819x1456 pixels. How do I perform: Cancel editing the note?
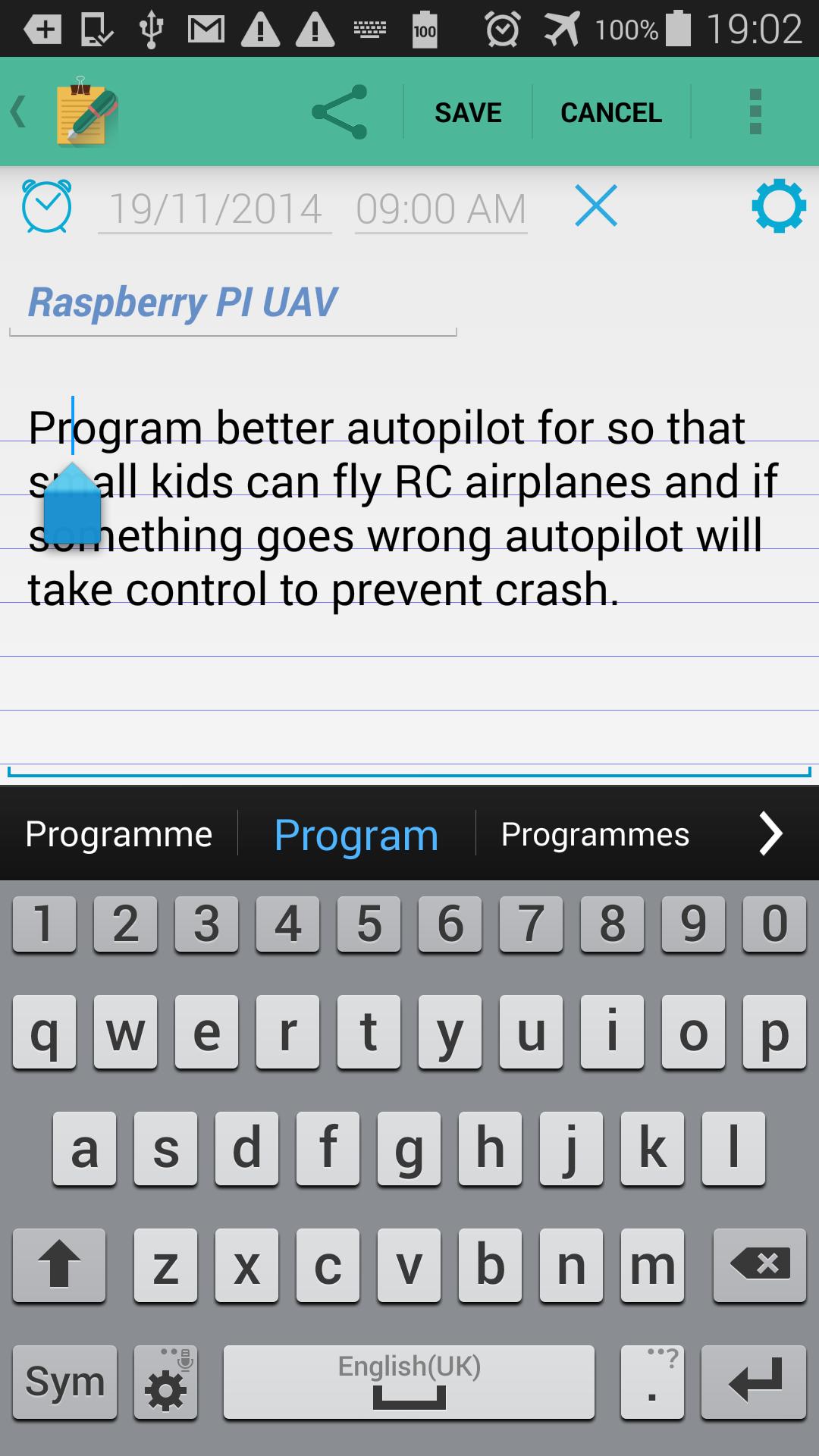pyautogui.click(x=611, y=112)
